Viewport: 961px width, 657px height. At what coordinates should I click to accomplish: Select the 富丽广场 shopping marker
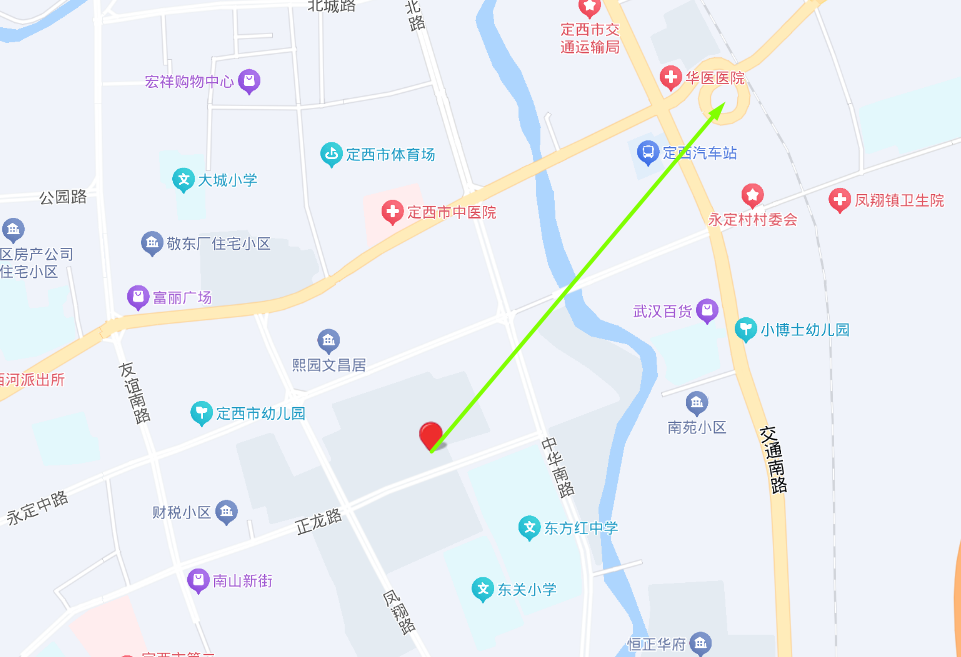pos(137,297)
